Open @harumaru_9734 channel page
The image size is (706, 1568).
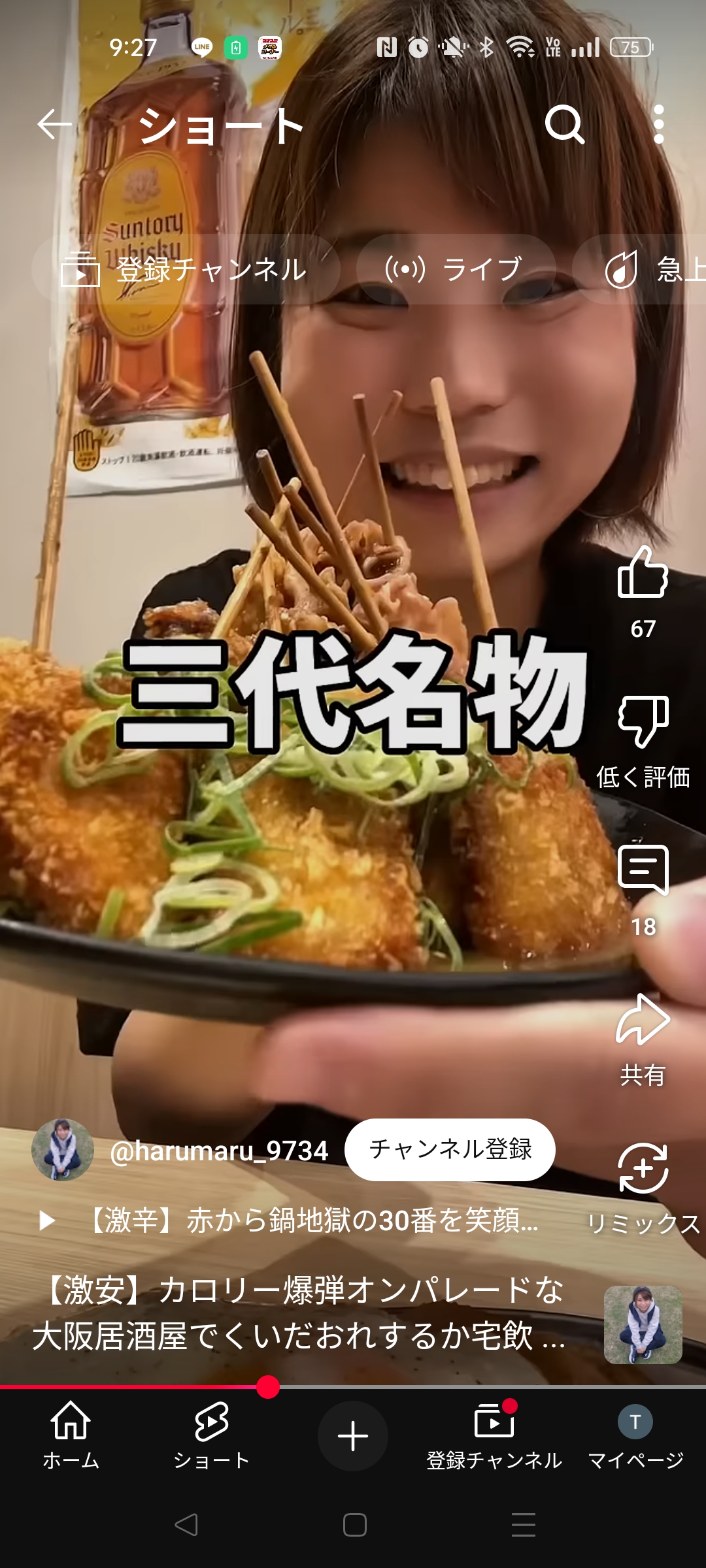218,1151
